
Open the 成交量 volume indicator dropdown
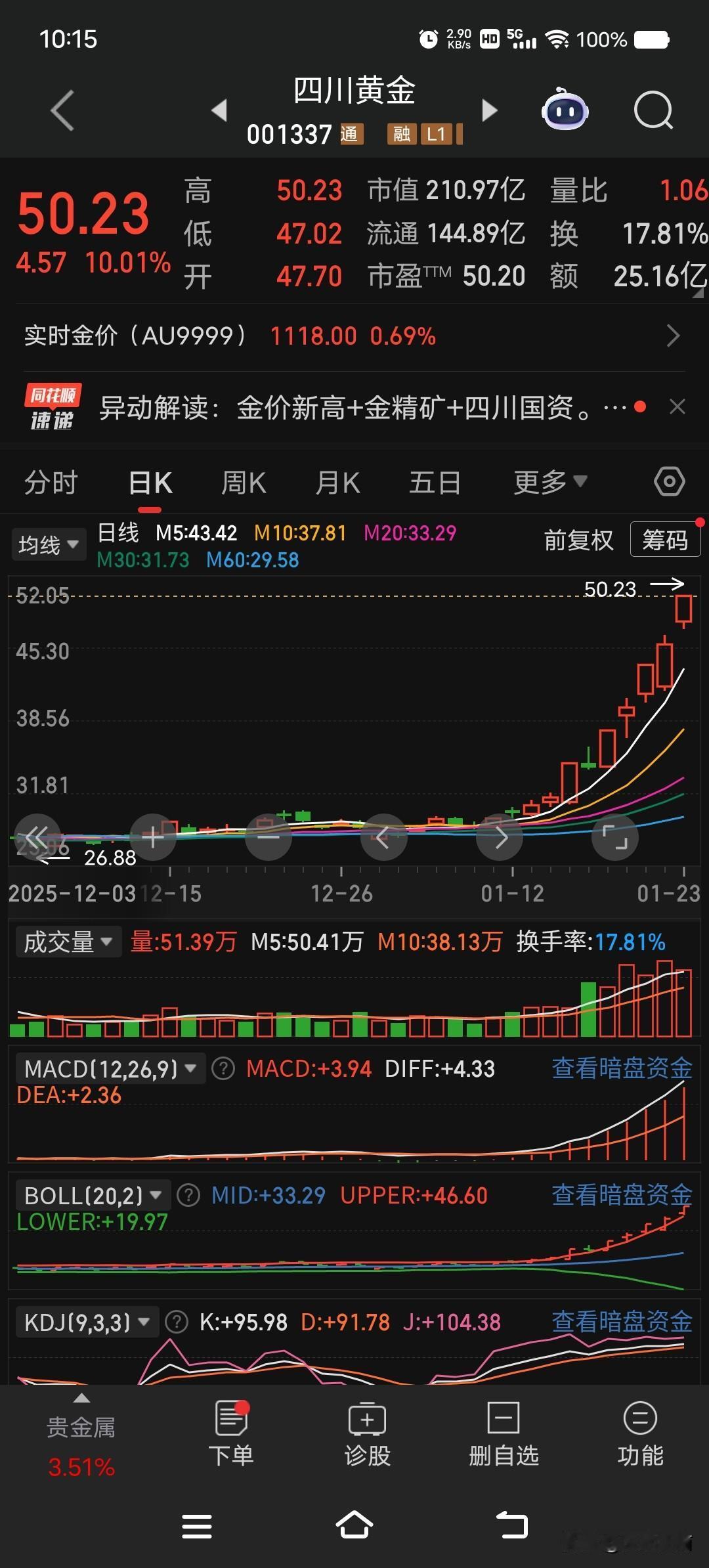[68, 942]
